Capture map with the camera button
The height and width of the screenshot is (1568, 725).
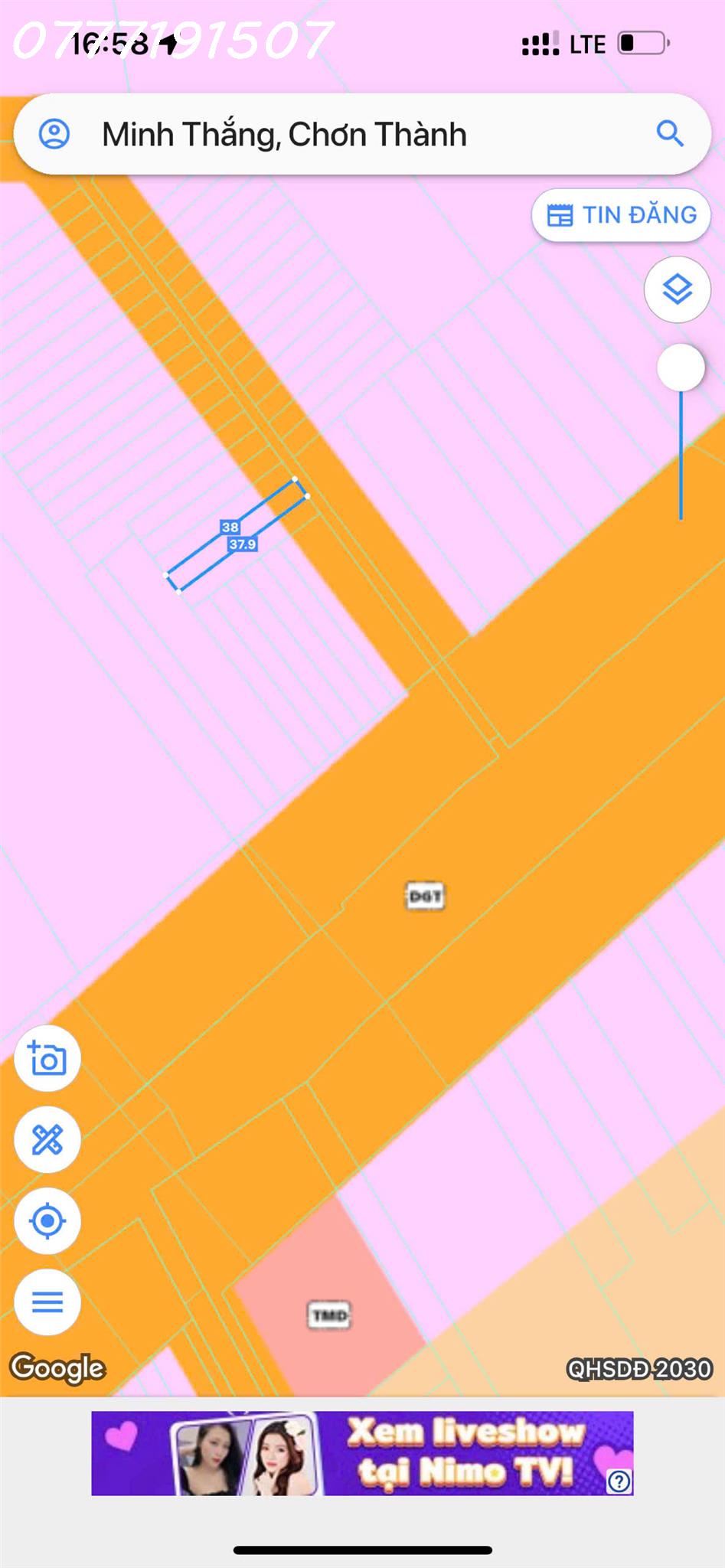tap(47, 1058)
